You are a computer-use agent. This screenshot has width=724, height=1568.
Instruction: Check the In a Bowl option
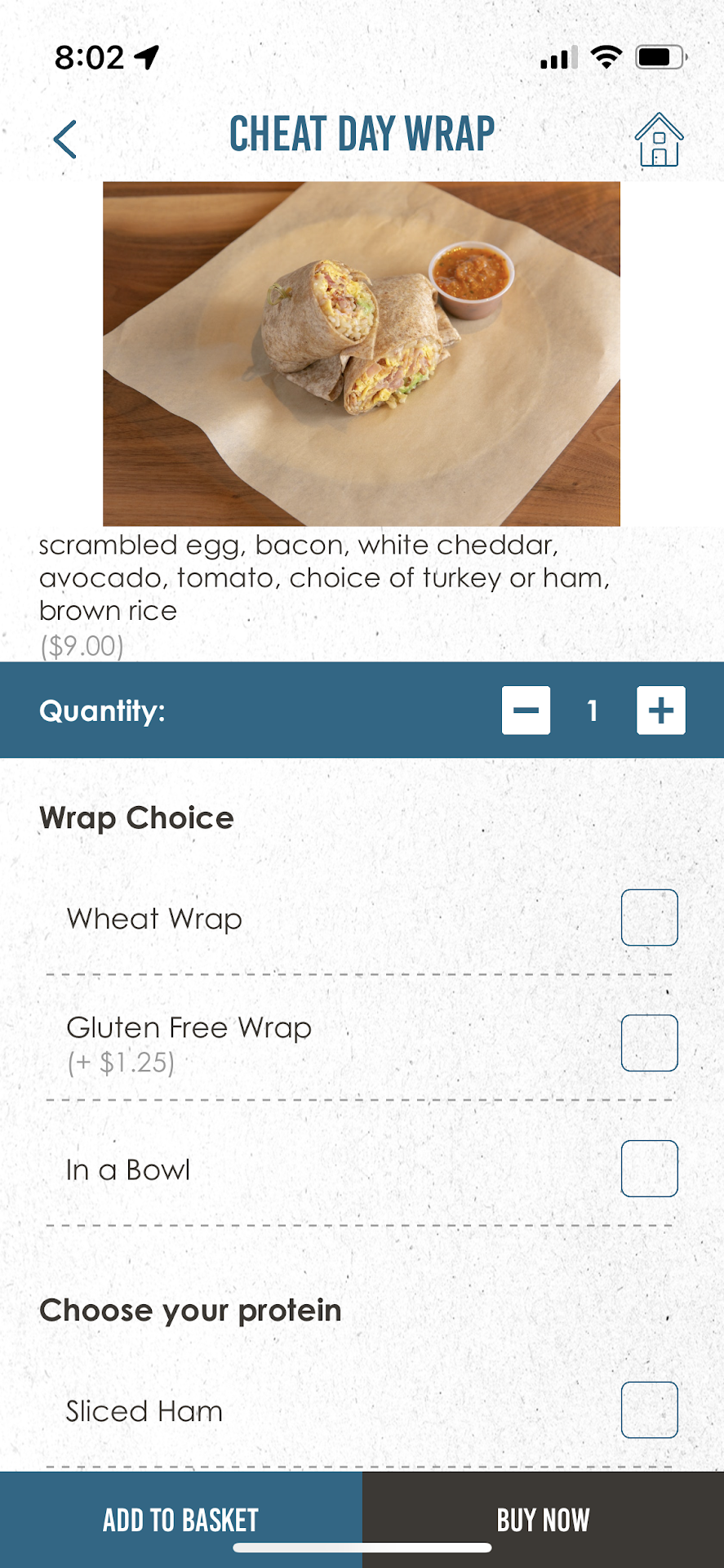pyautogui.click(x=649, y=1169)
